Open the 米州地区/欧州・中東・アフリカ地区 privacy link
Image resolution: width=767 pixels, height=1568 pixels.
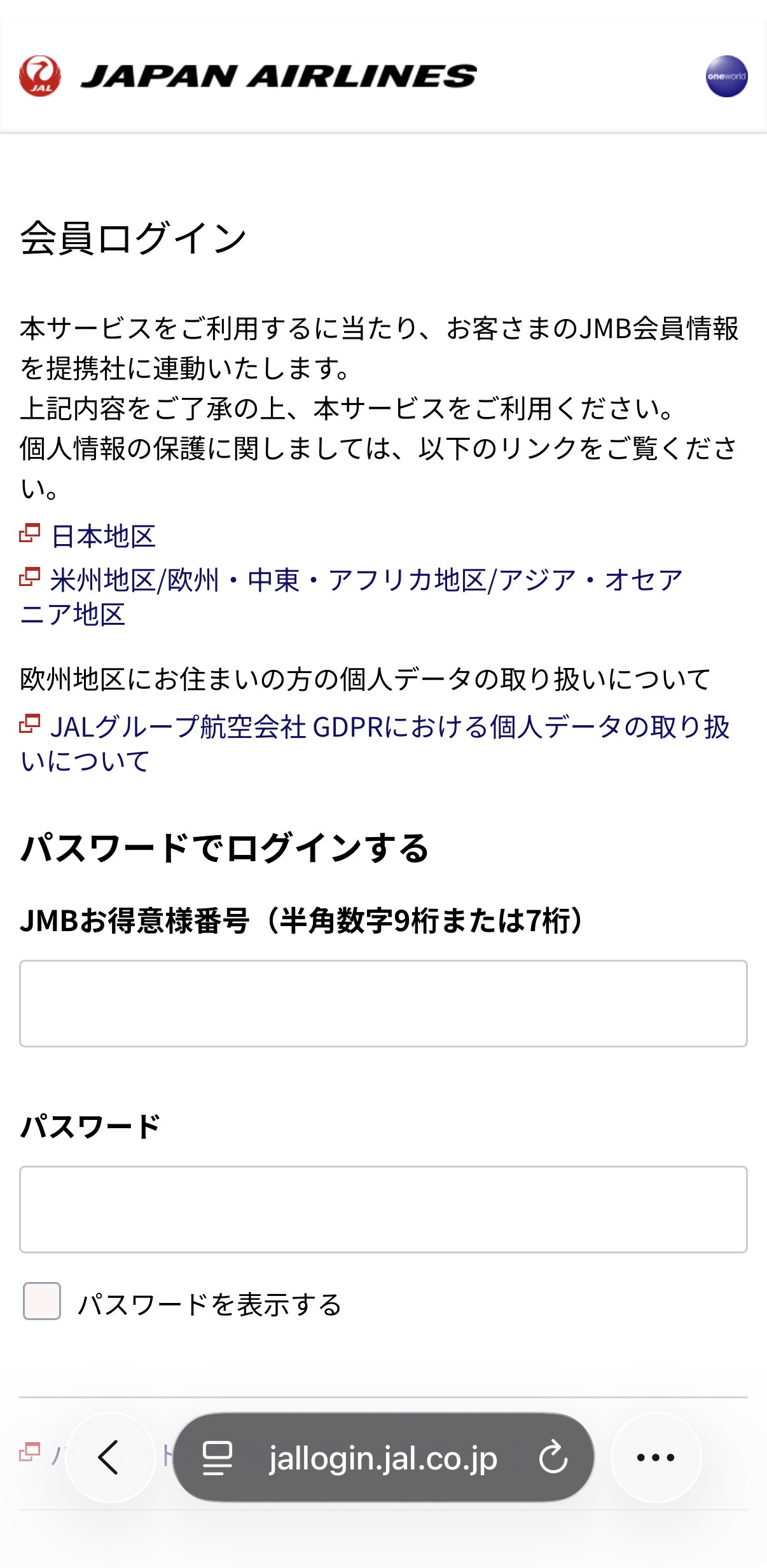pos(351,597)
